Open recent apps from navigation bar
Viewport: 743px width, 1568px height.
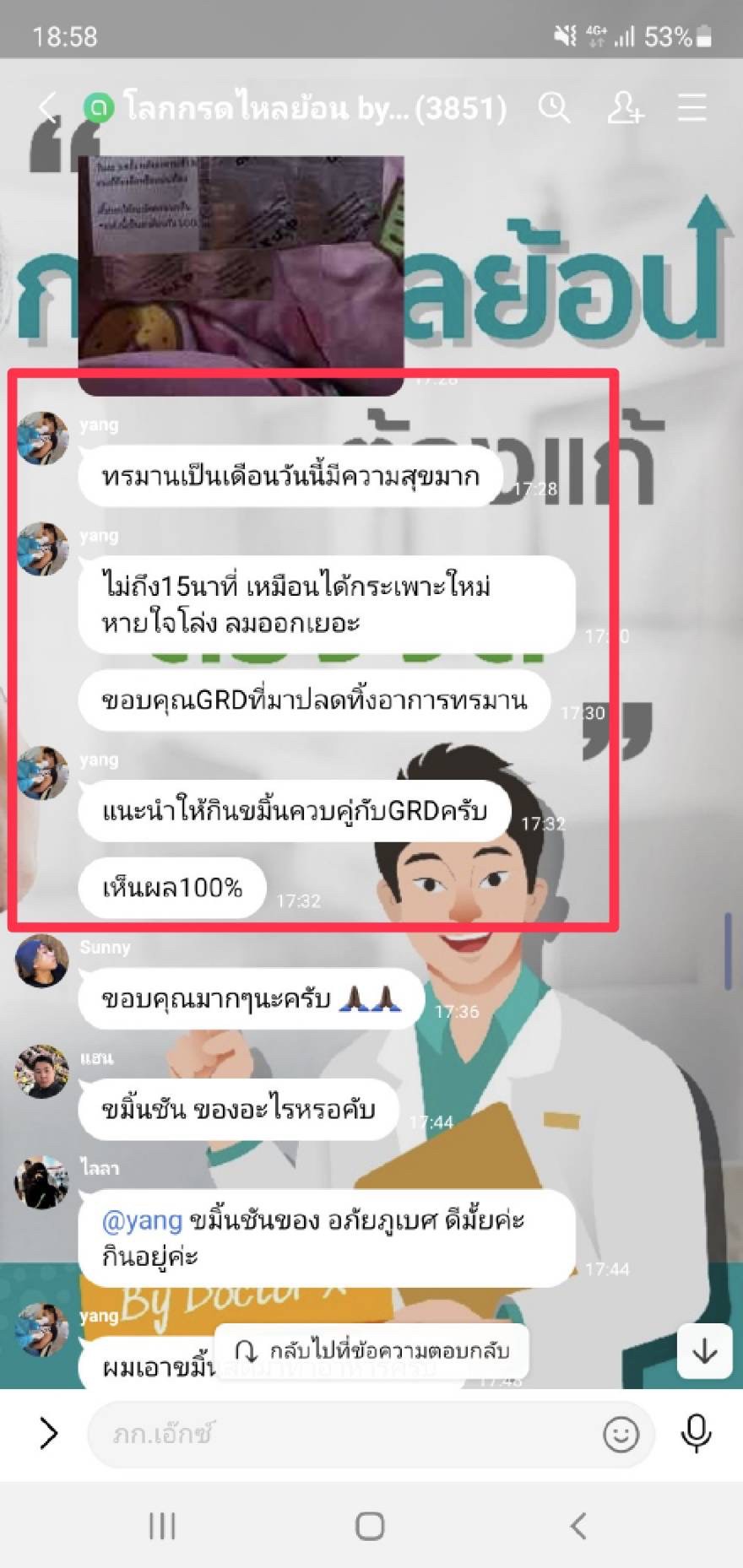[161, 1526]
